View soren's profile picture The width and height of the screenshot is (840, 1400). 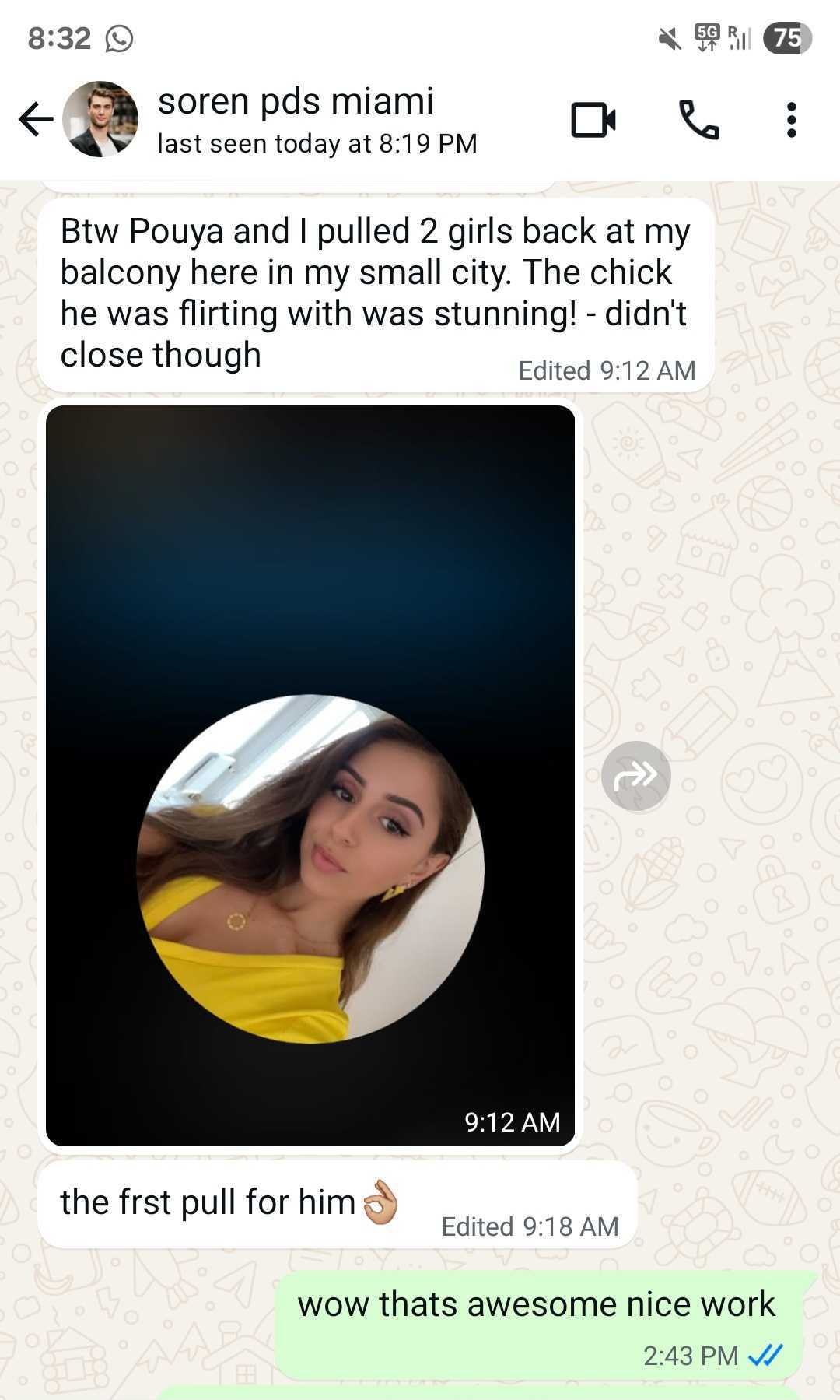[x=100, y=120]
